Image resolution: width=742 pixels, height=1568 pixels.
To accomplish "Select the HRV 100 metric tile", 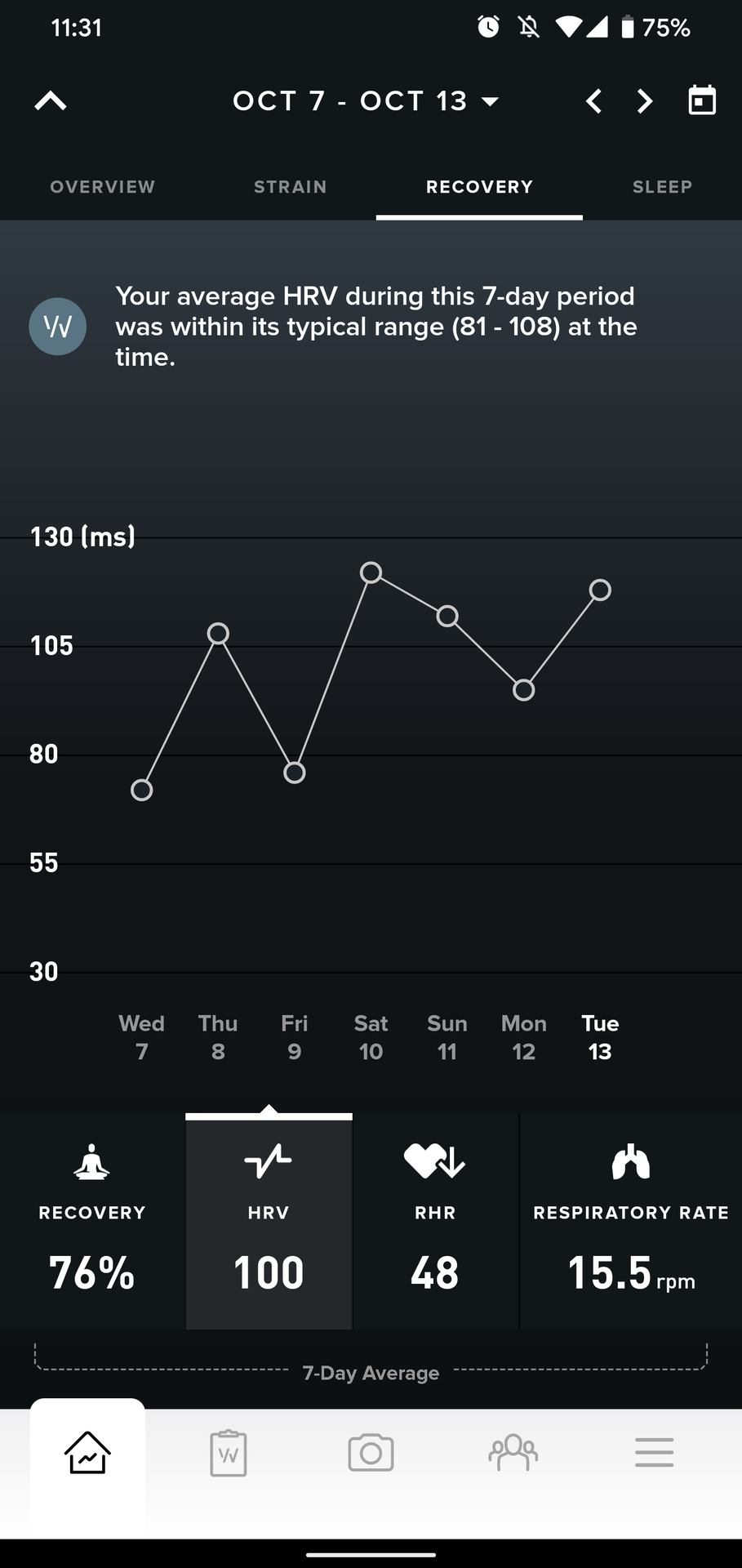I will [x=269, y=1221].
